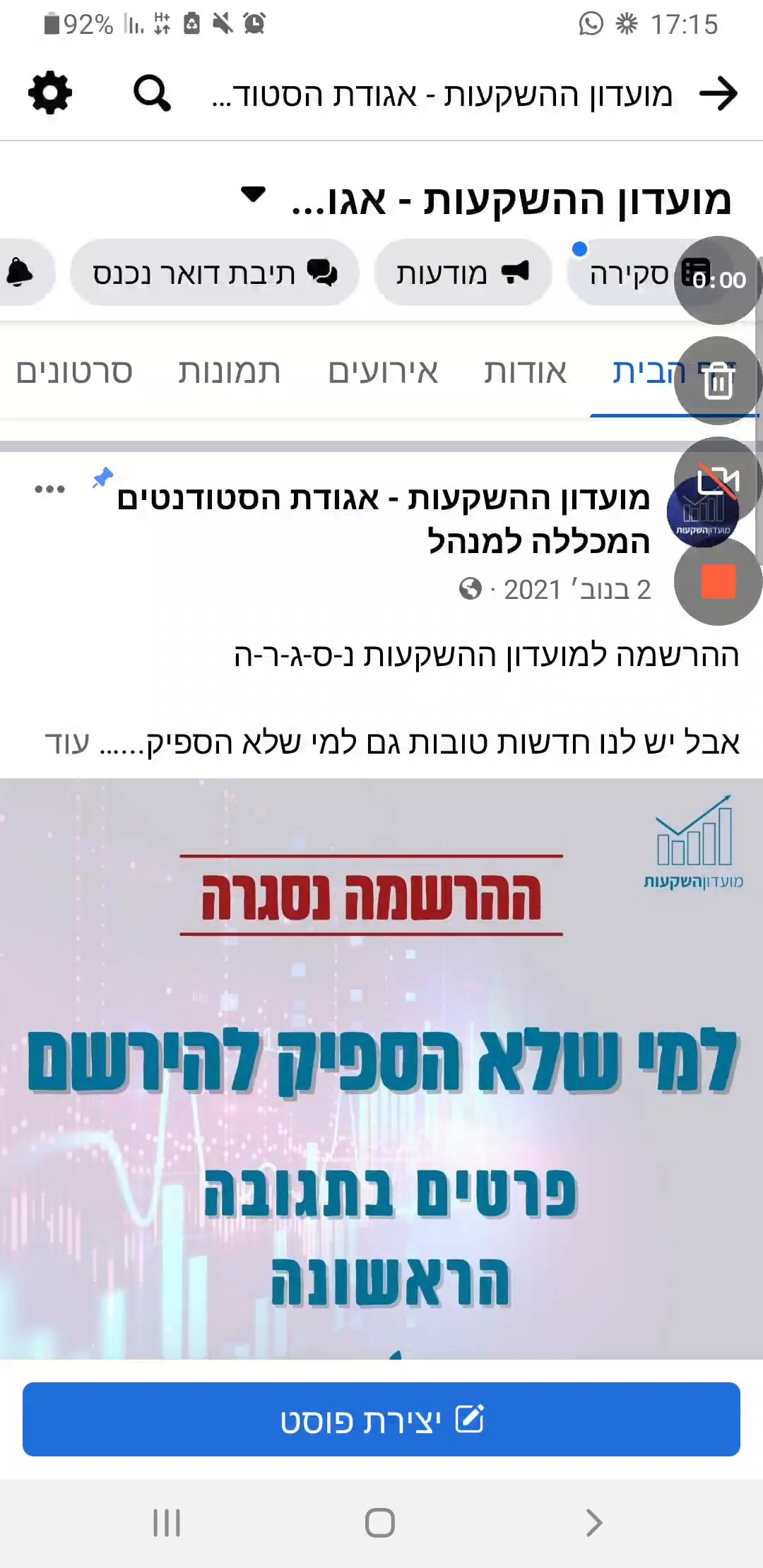Toggle the recorder's camera-off icon
763x1568 pixels.
click(x=718, y=481)
